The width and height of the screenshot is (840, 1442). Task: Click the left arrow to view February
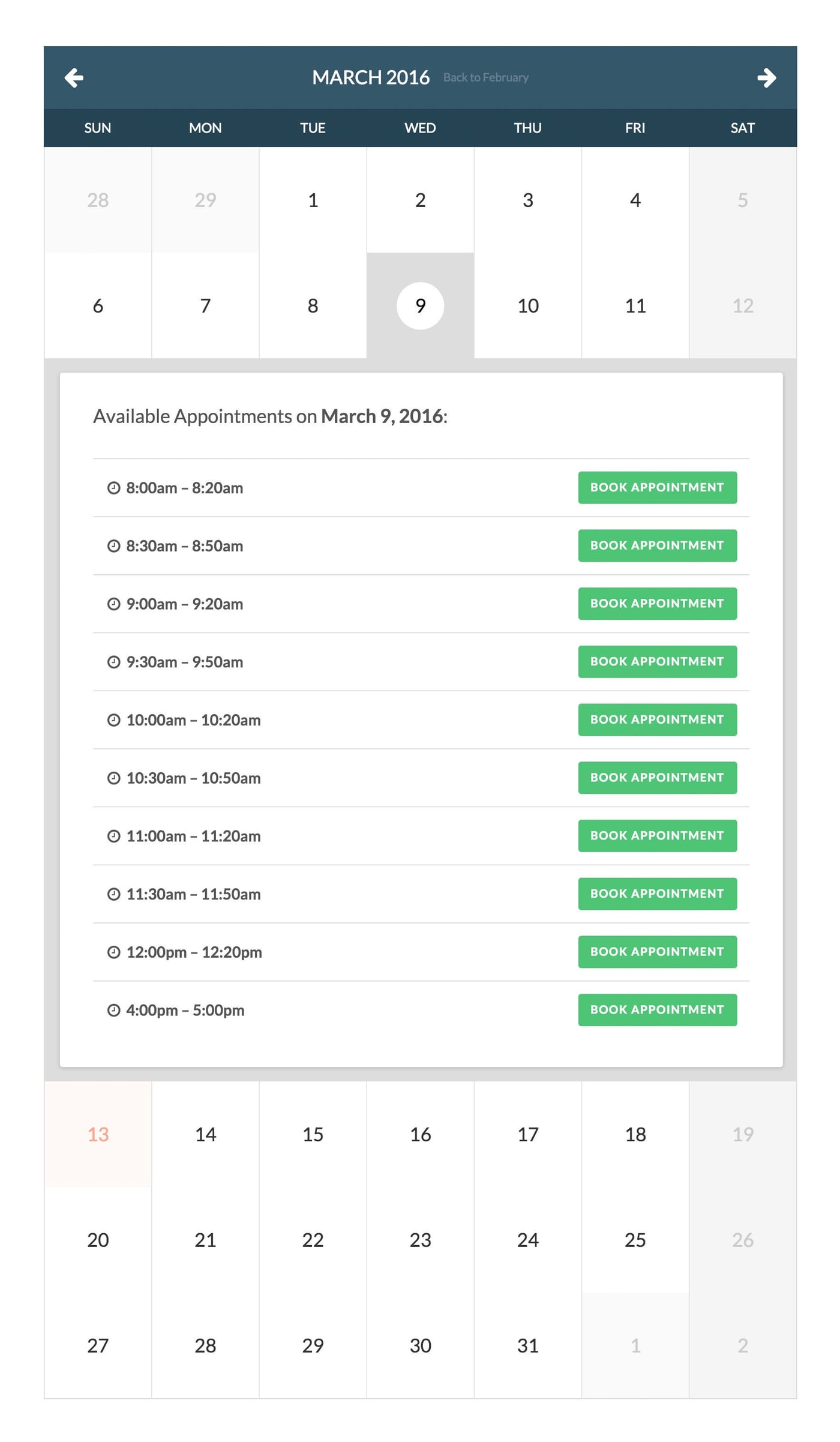click(73, 77)
